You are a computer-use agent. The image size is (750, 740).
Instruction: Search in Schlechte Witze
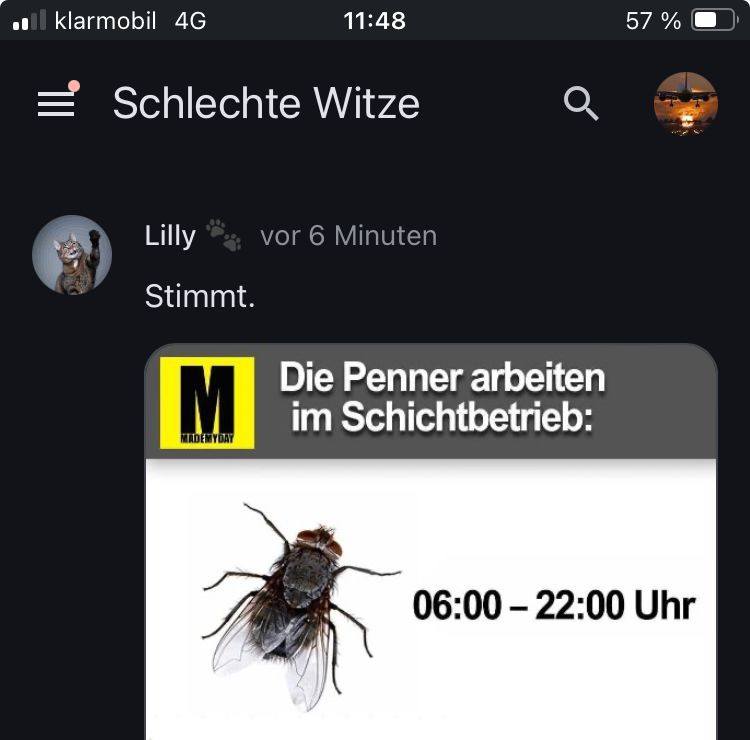coord(581,103)
